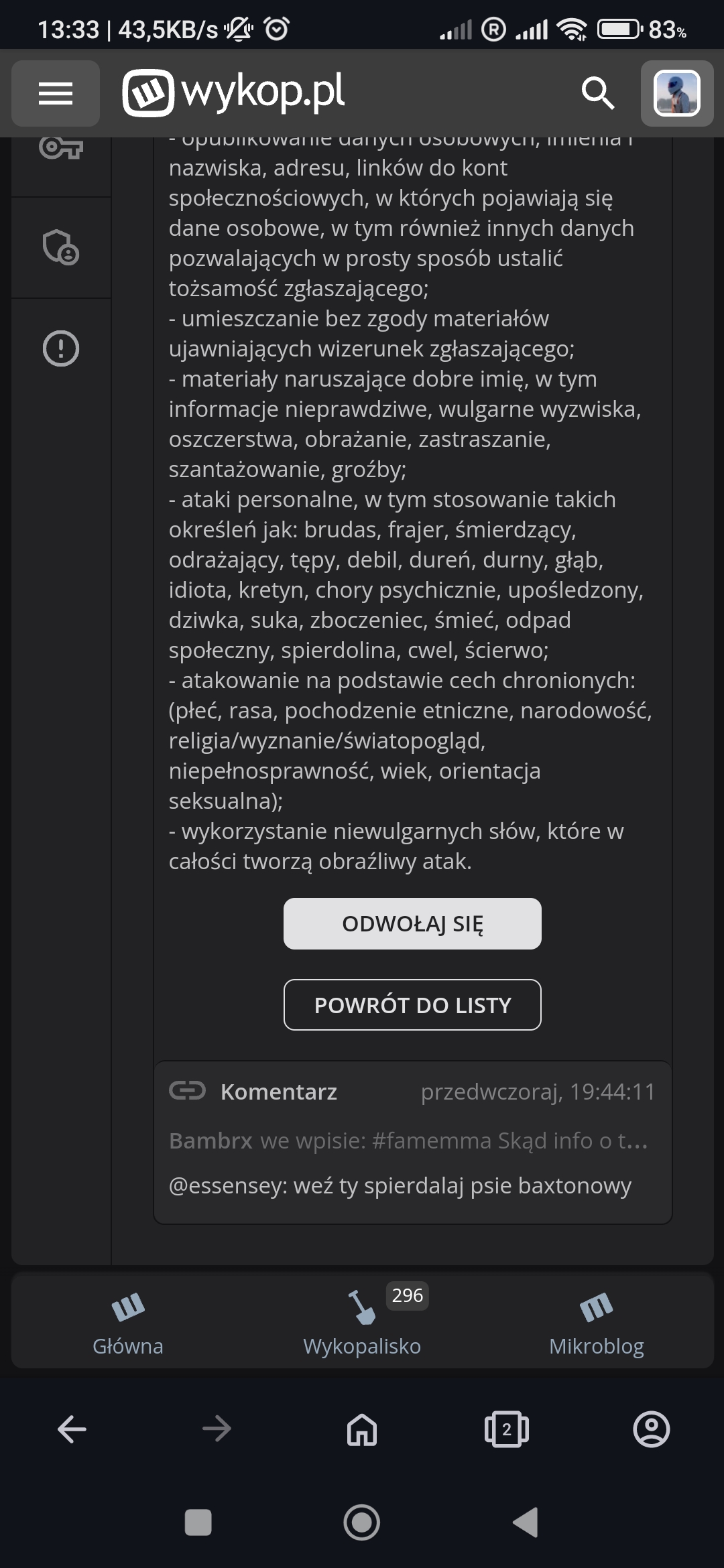Open the browser account icon

(651, 1429)
